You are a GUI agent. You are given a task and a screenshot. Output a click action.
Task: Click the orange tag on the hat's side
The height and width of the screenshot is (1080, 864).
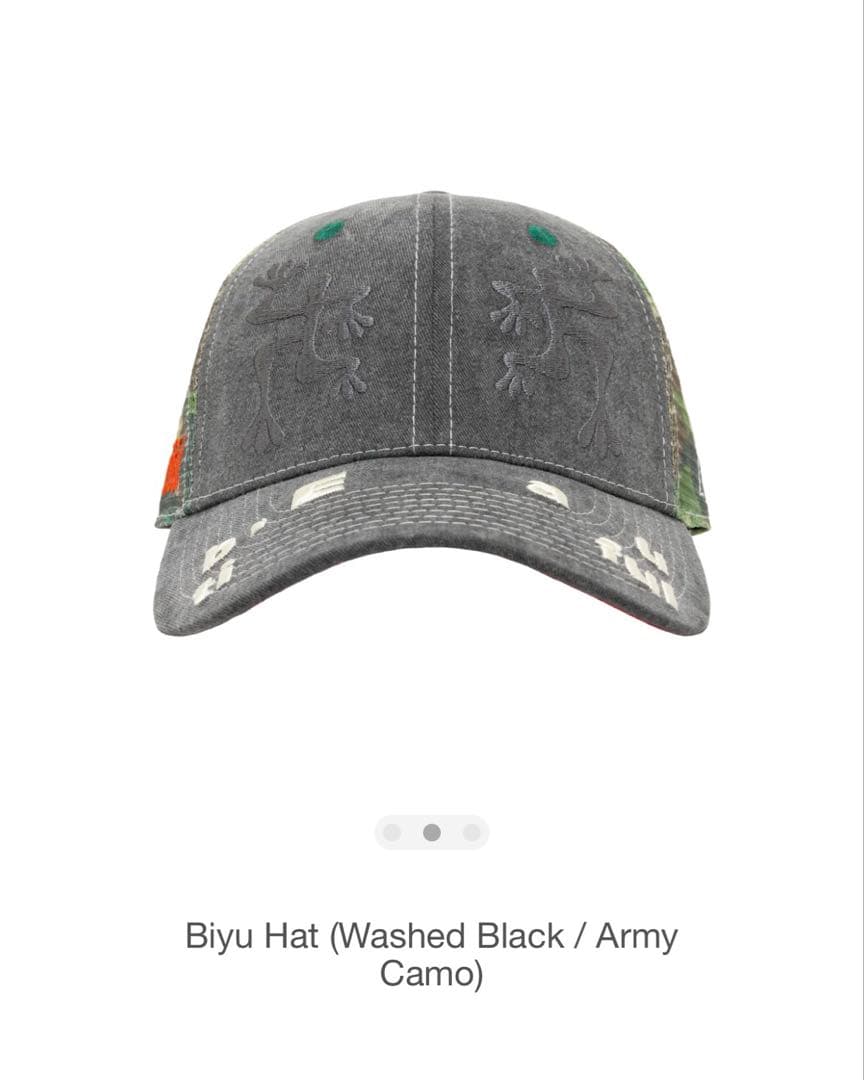point(172,465)
